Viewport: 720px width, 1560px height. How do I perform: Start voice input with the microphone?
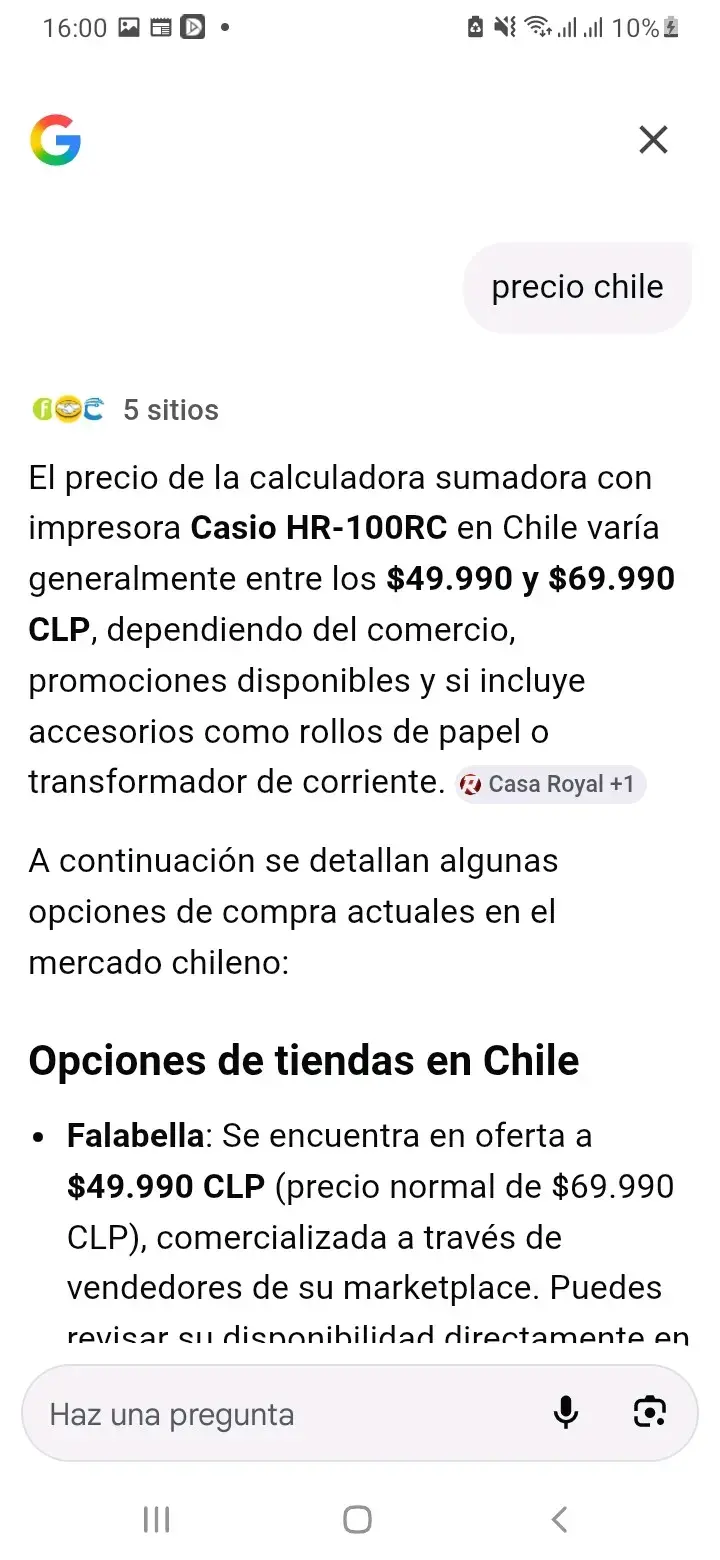566,1413
